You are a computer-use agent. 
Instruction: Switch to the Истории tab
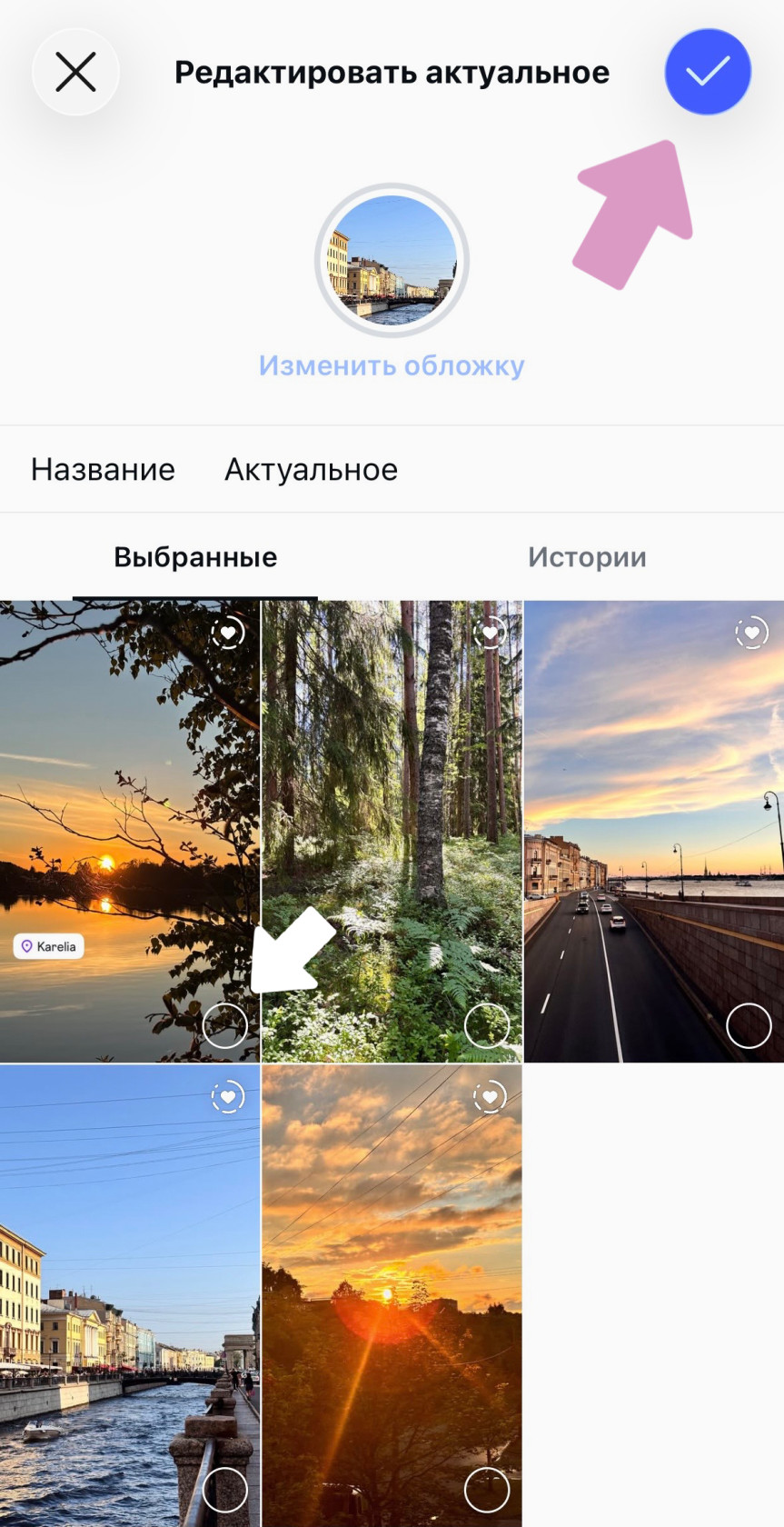coord(587,557)
